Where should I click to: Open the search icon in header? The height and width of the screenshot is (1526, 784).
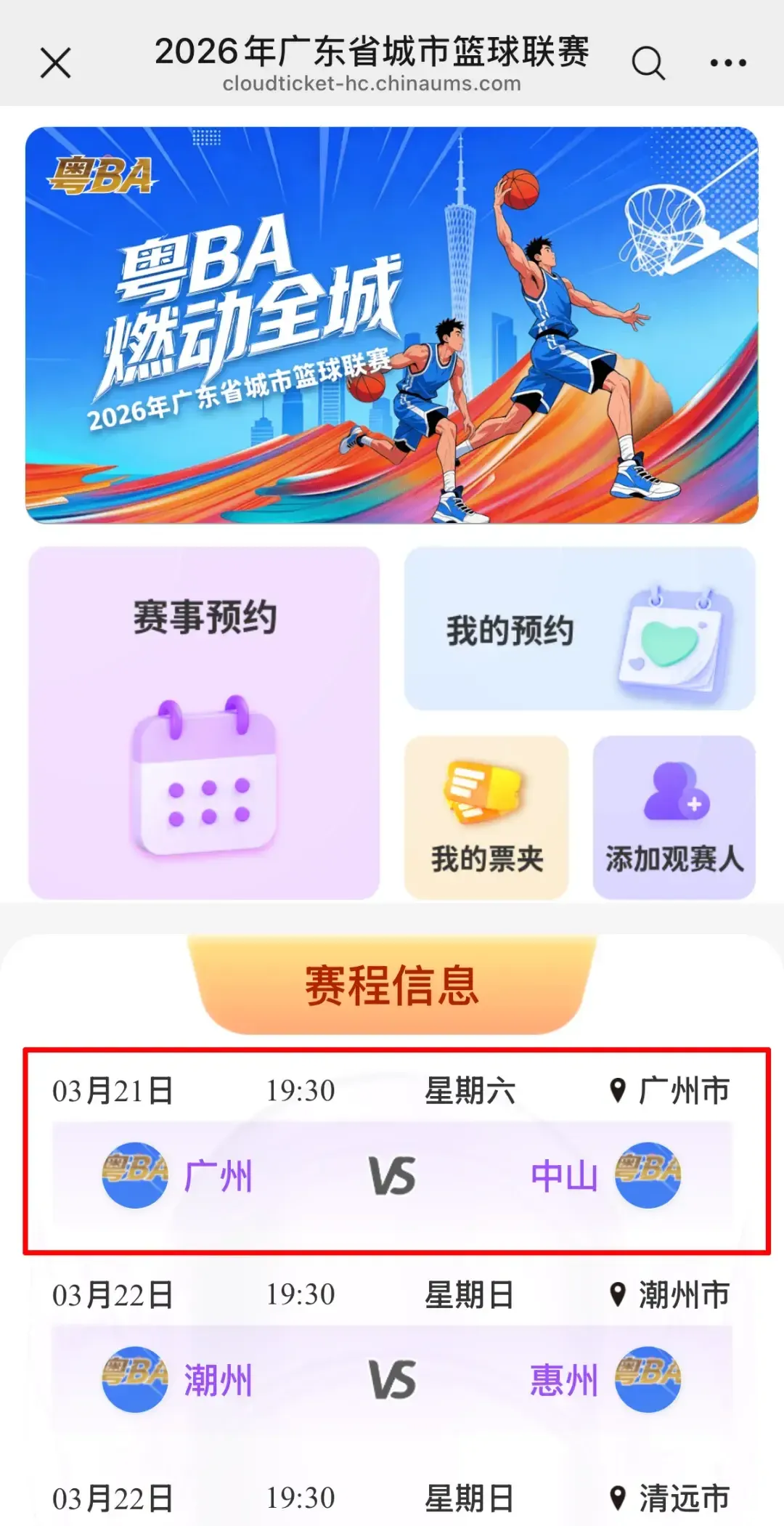[648, 63]
